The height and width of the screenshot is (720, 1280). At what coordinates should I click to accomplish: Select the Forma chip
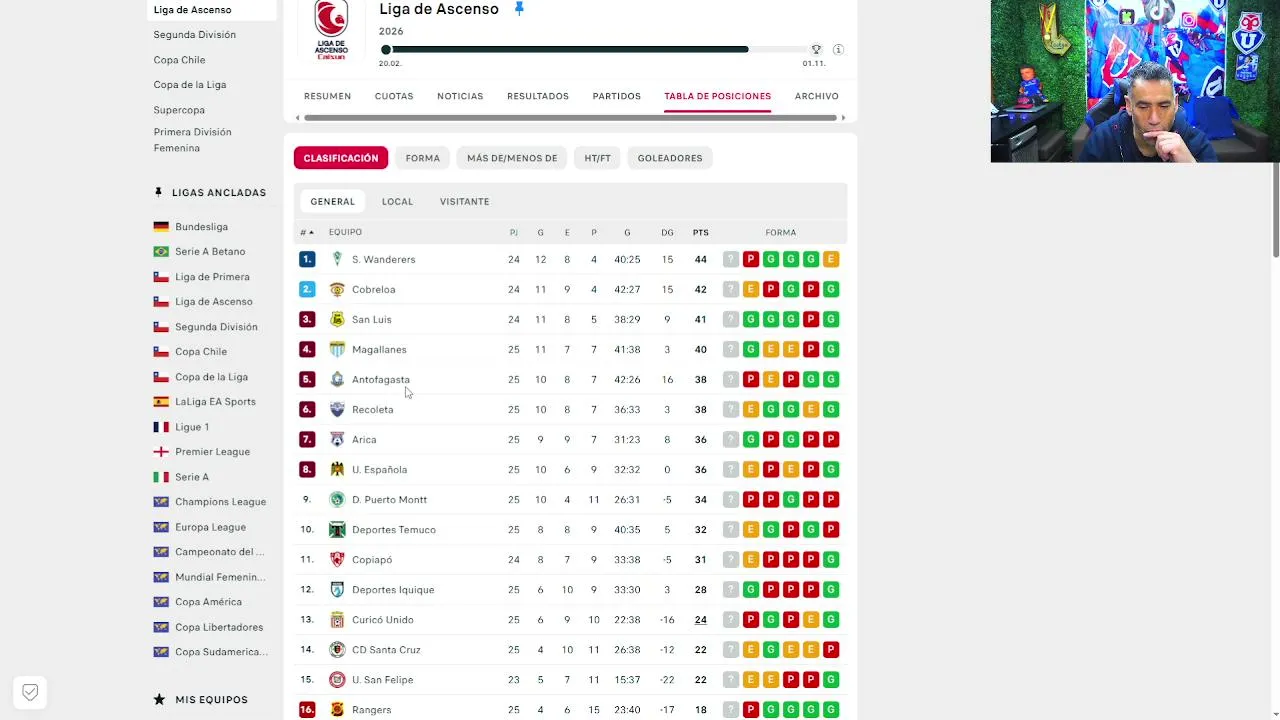click(x=422, y=158)
